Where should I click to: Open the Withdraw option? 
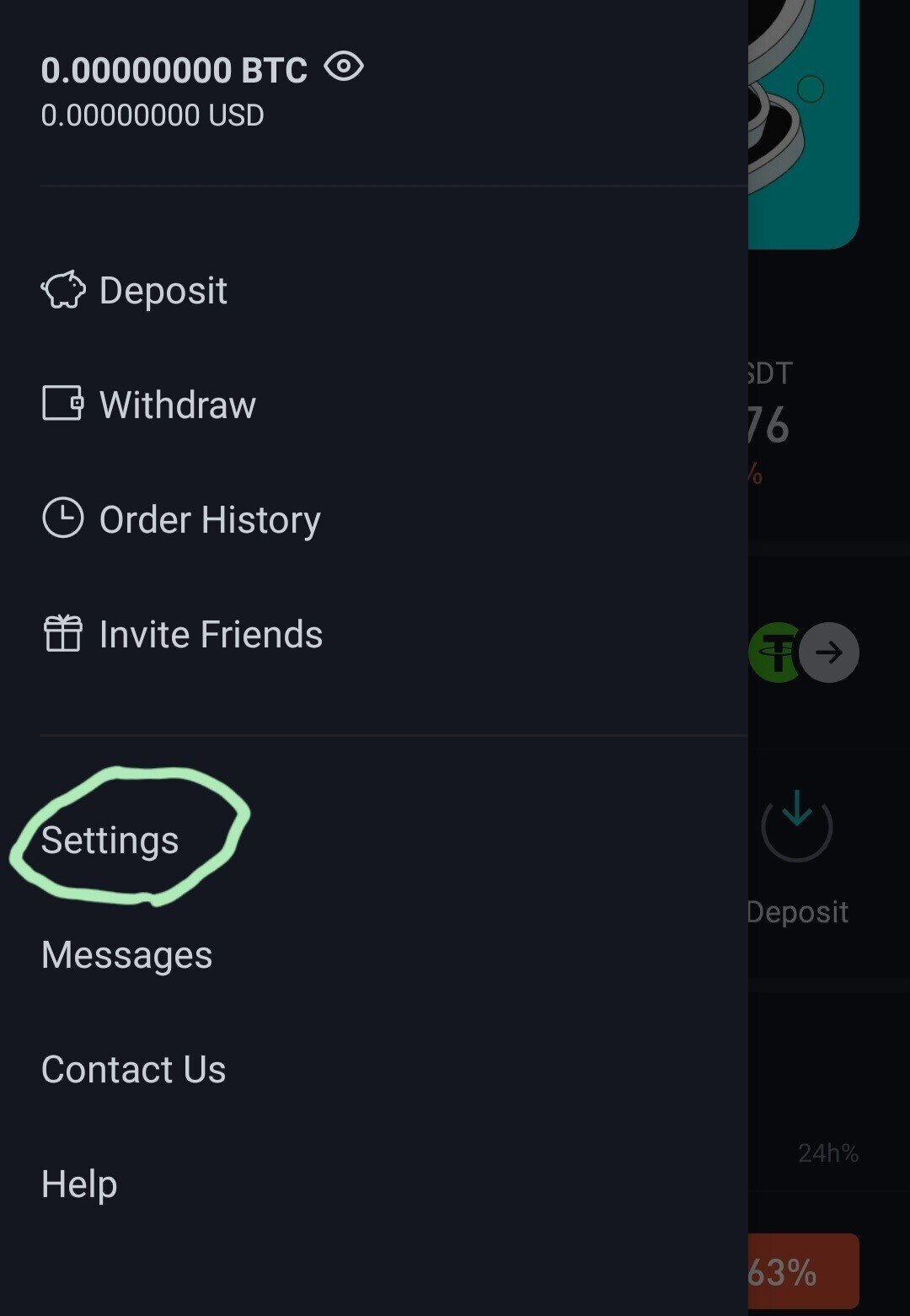149,405
